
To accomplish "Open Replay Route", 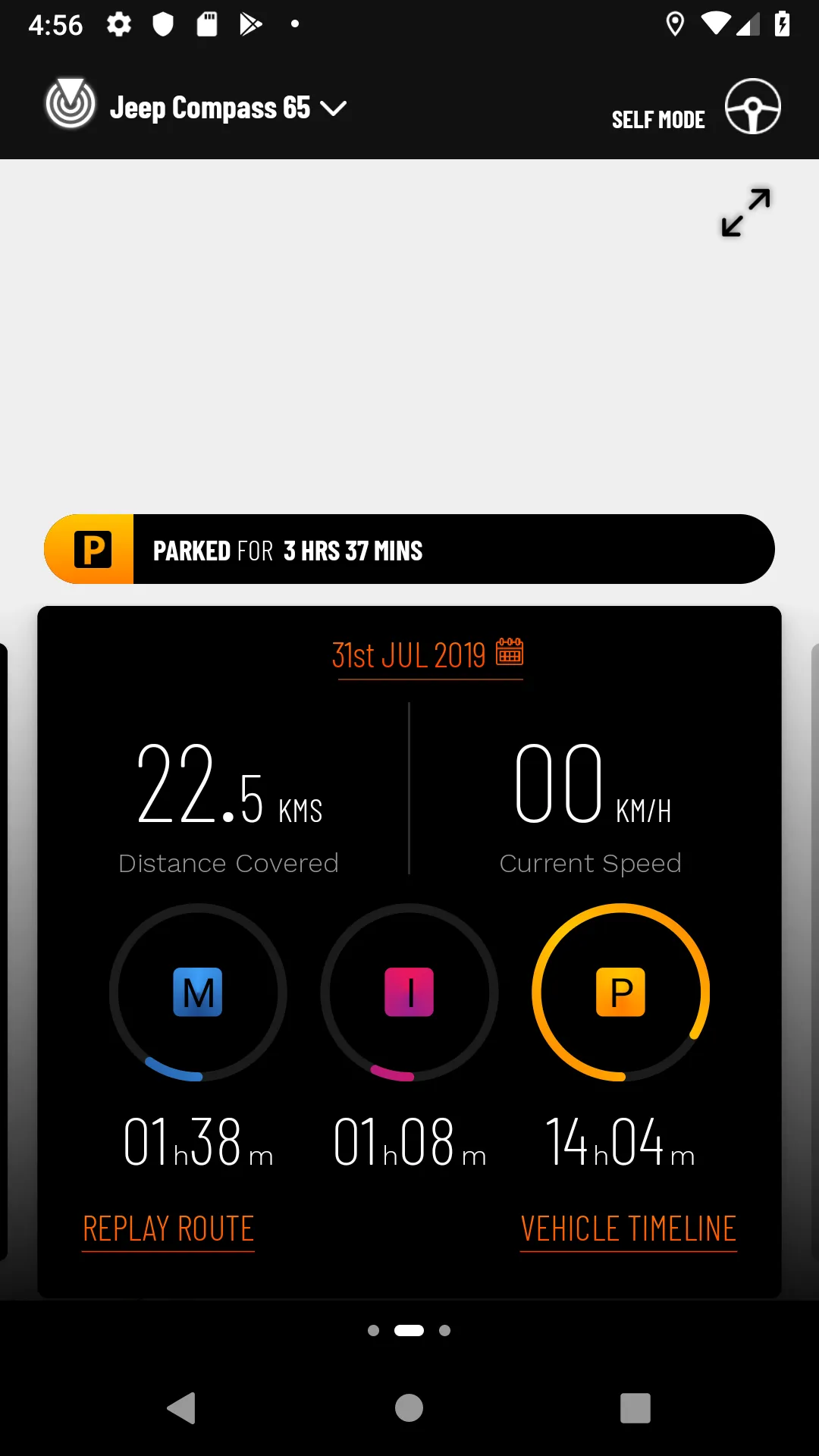I will click(168, 1228).
